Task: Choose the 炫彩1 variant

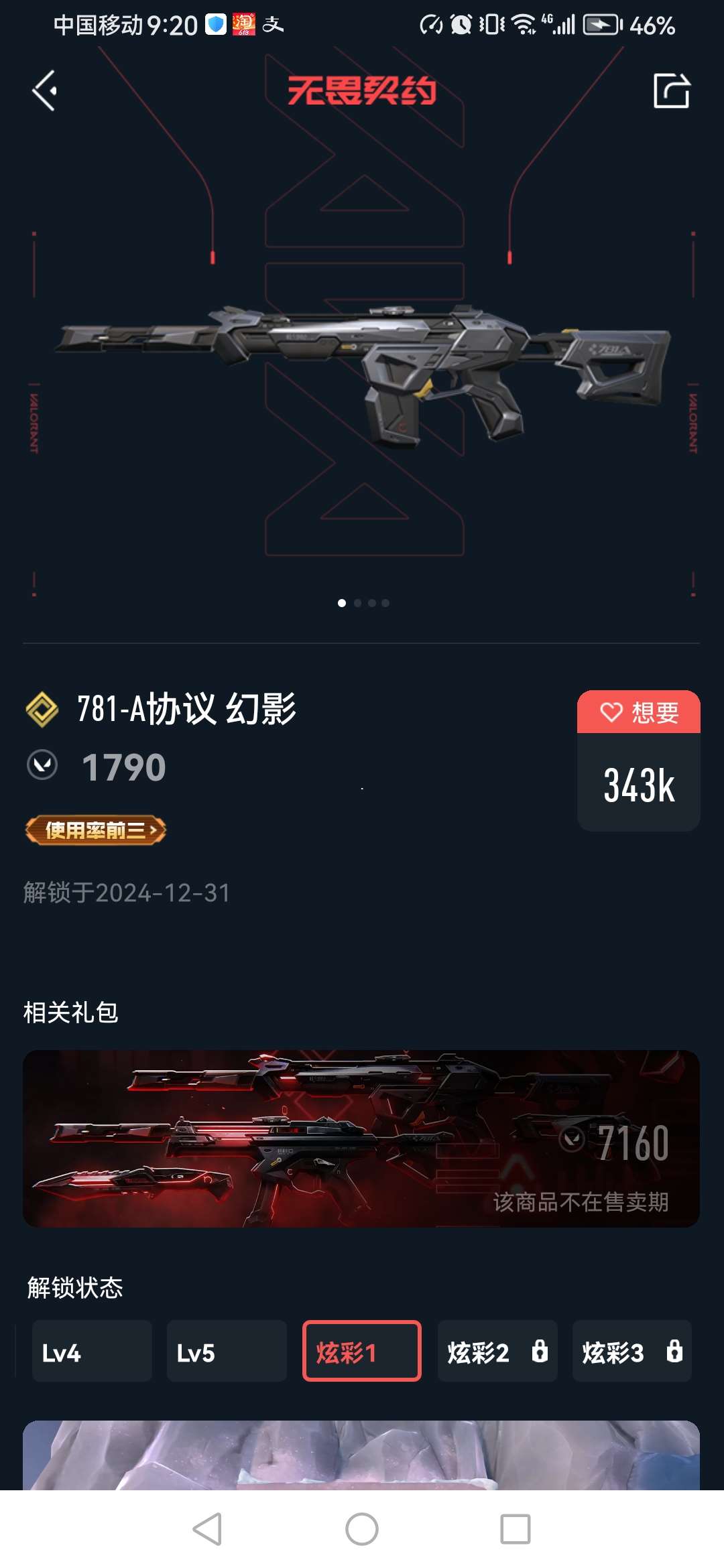Action: (x=362, y=1351)
